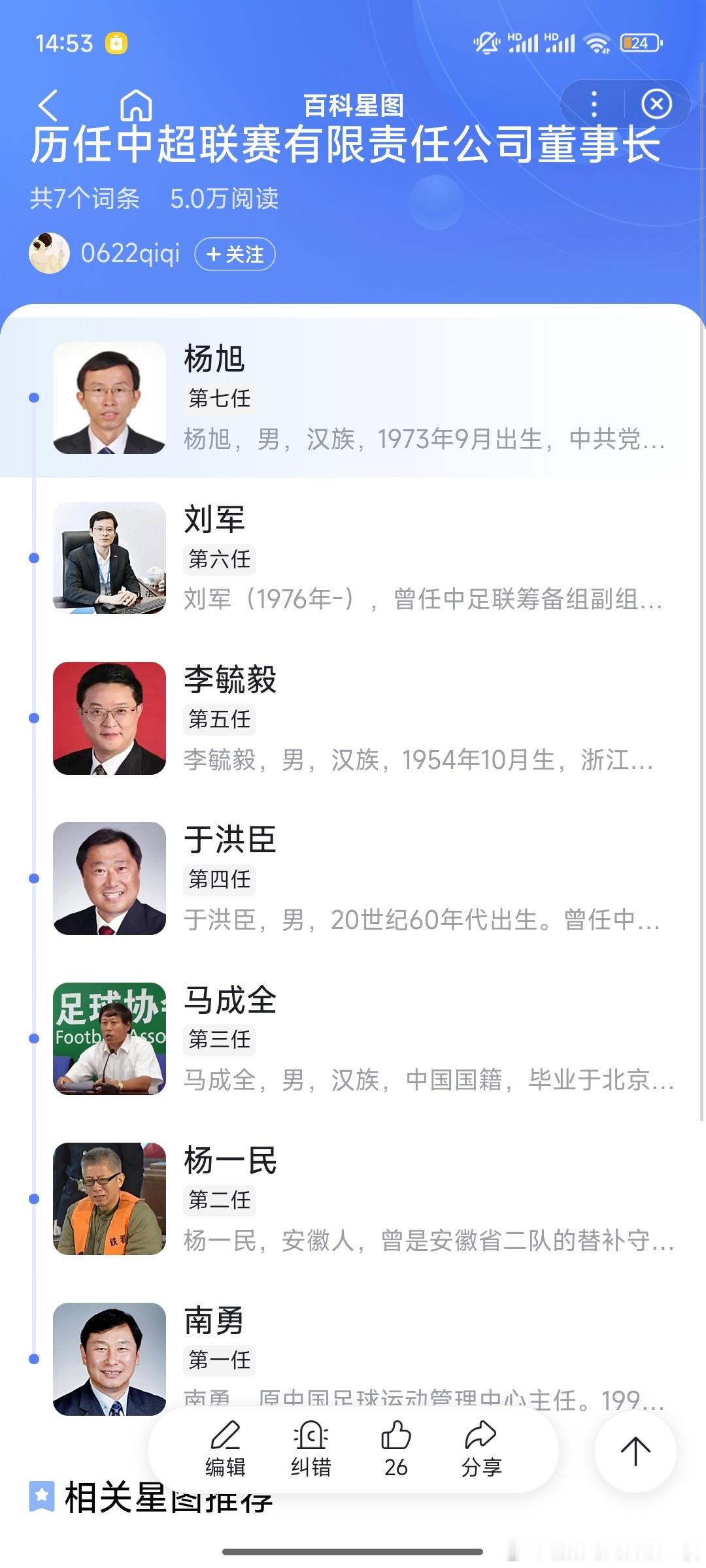The width and height of the screenshot is (706, 1568).
Task: Jump back to top with the up arrow
Action: tap(635, 1450)
